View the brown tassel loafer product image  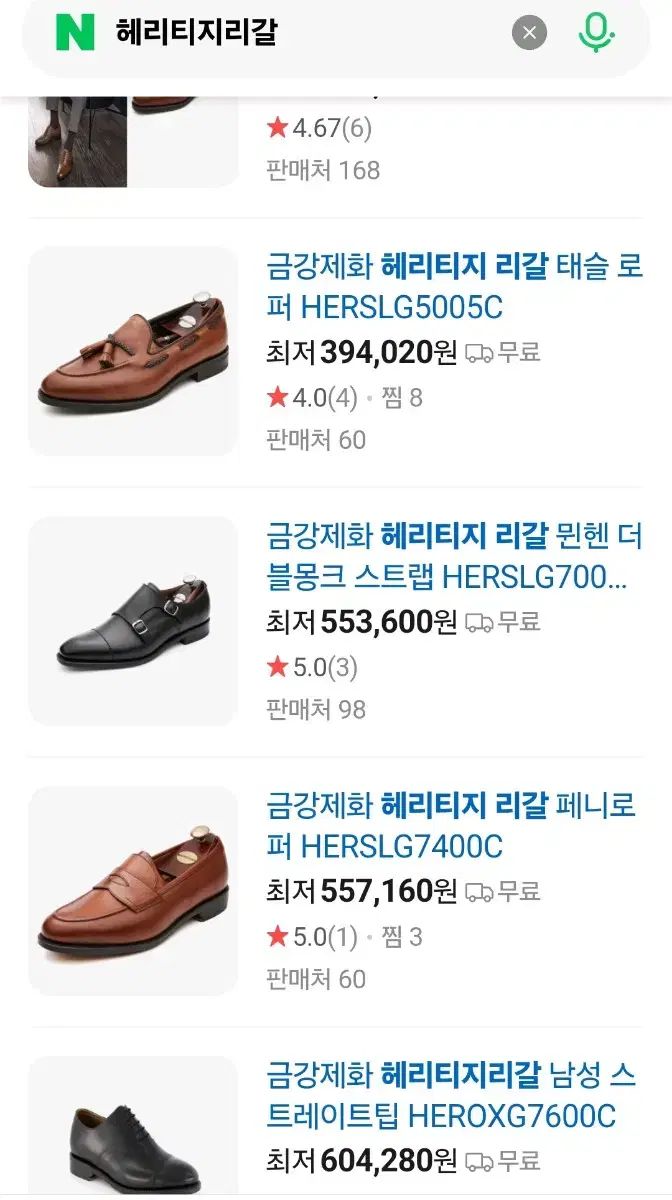click(x=133, y=351)
